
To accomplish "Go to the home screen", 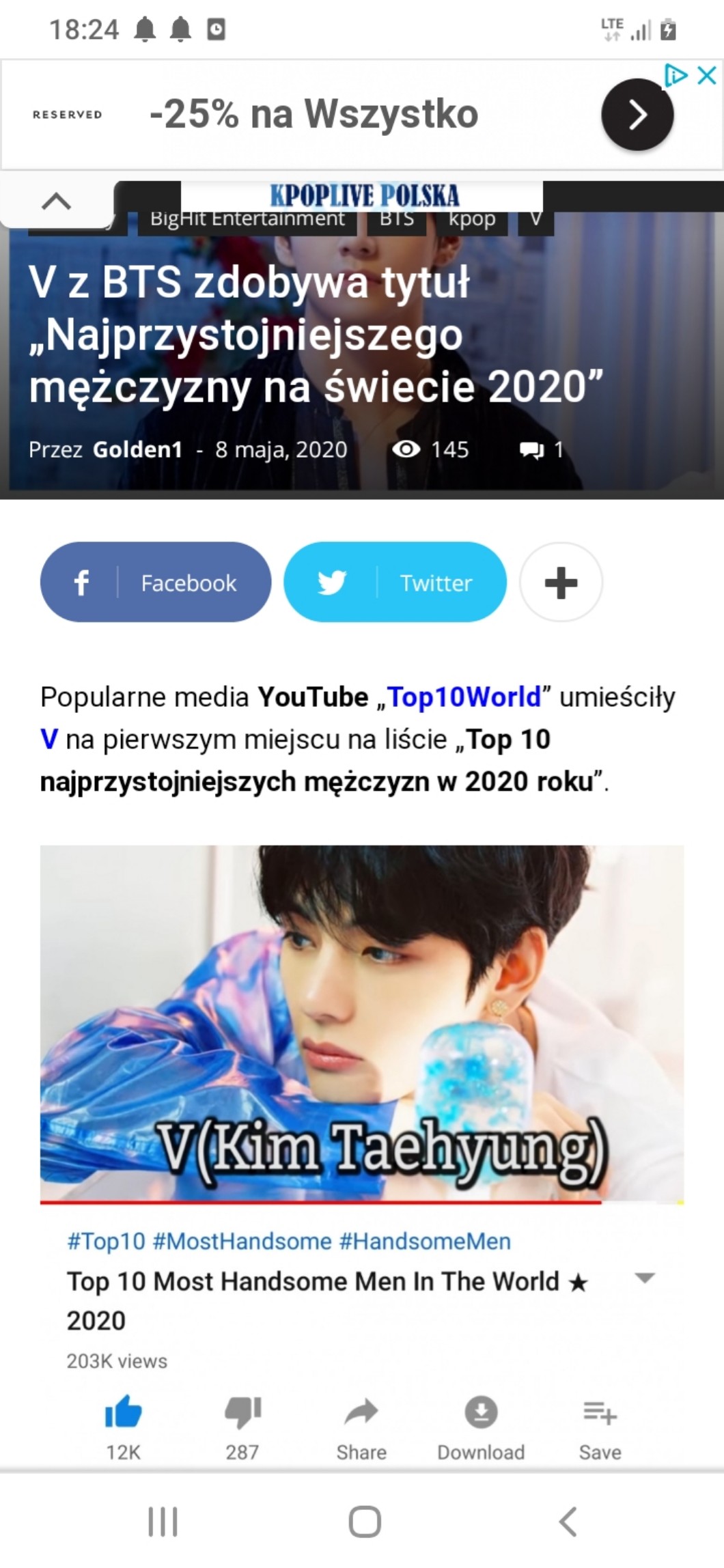I will 365,1522.
